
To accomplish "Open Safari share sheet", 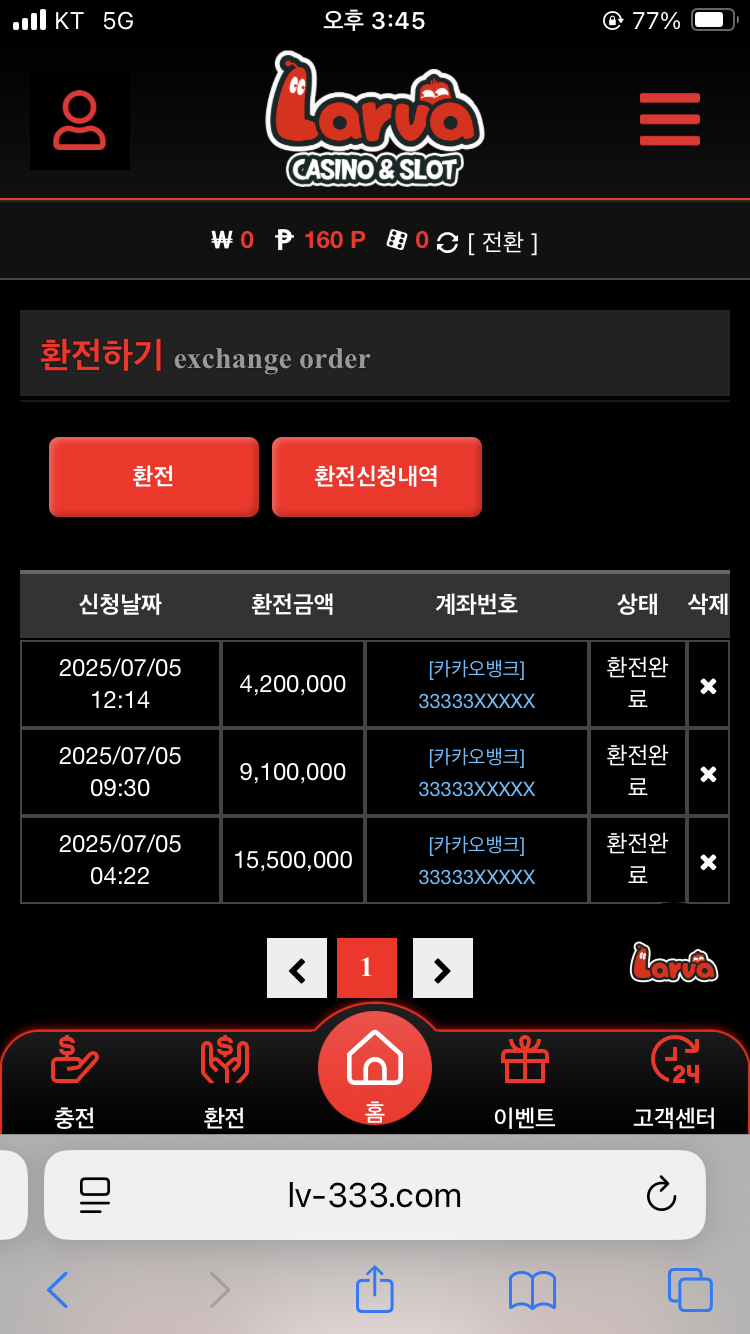I will coord(375,1289).
